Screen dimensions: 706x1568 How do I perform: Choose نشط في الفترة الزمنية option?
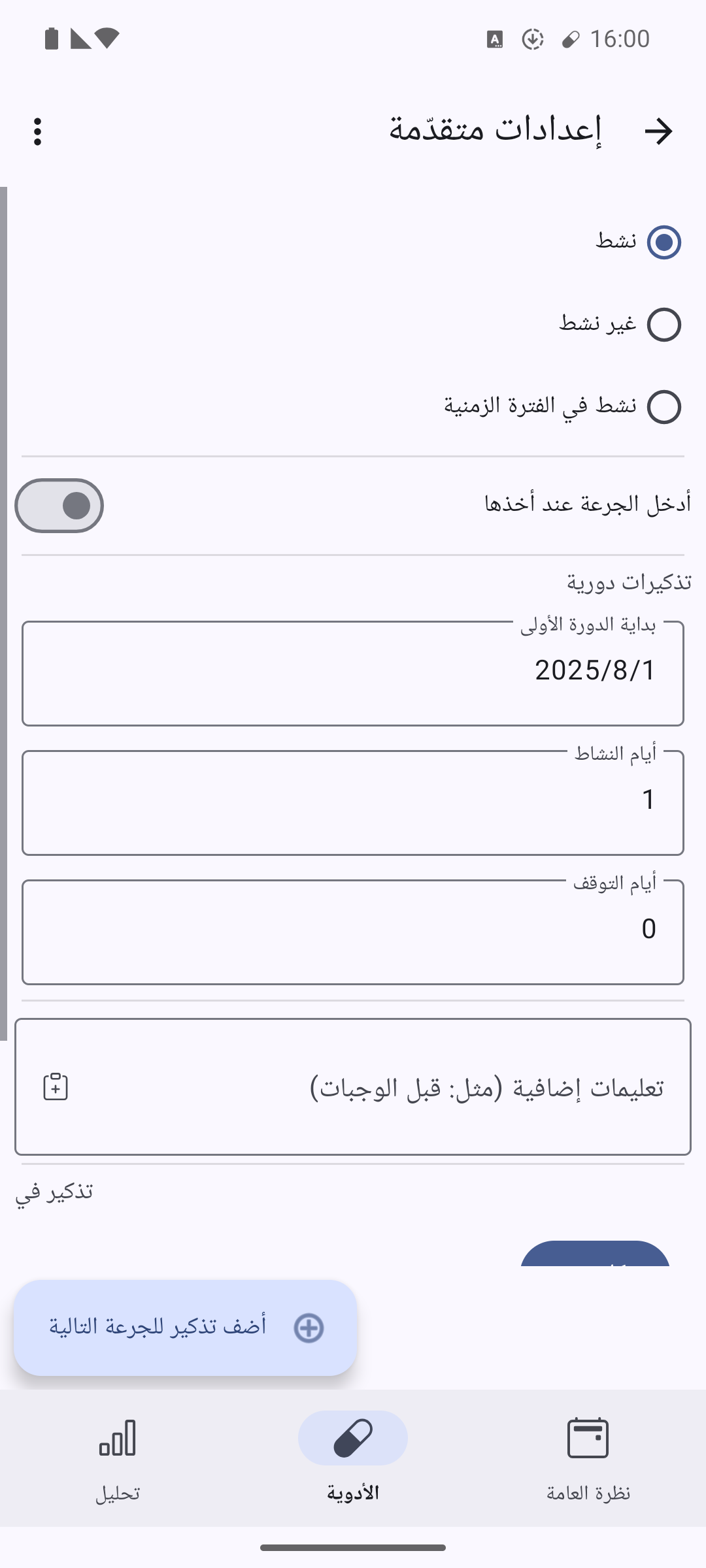(664, 407)
